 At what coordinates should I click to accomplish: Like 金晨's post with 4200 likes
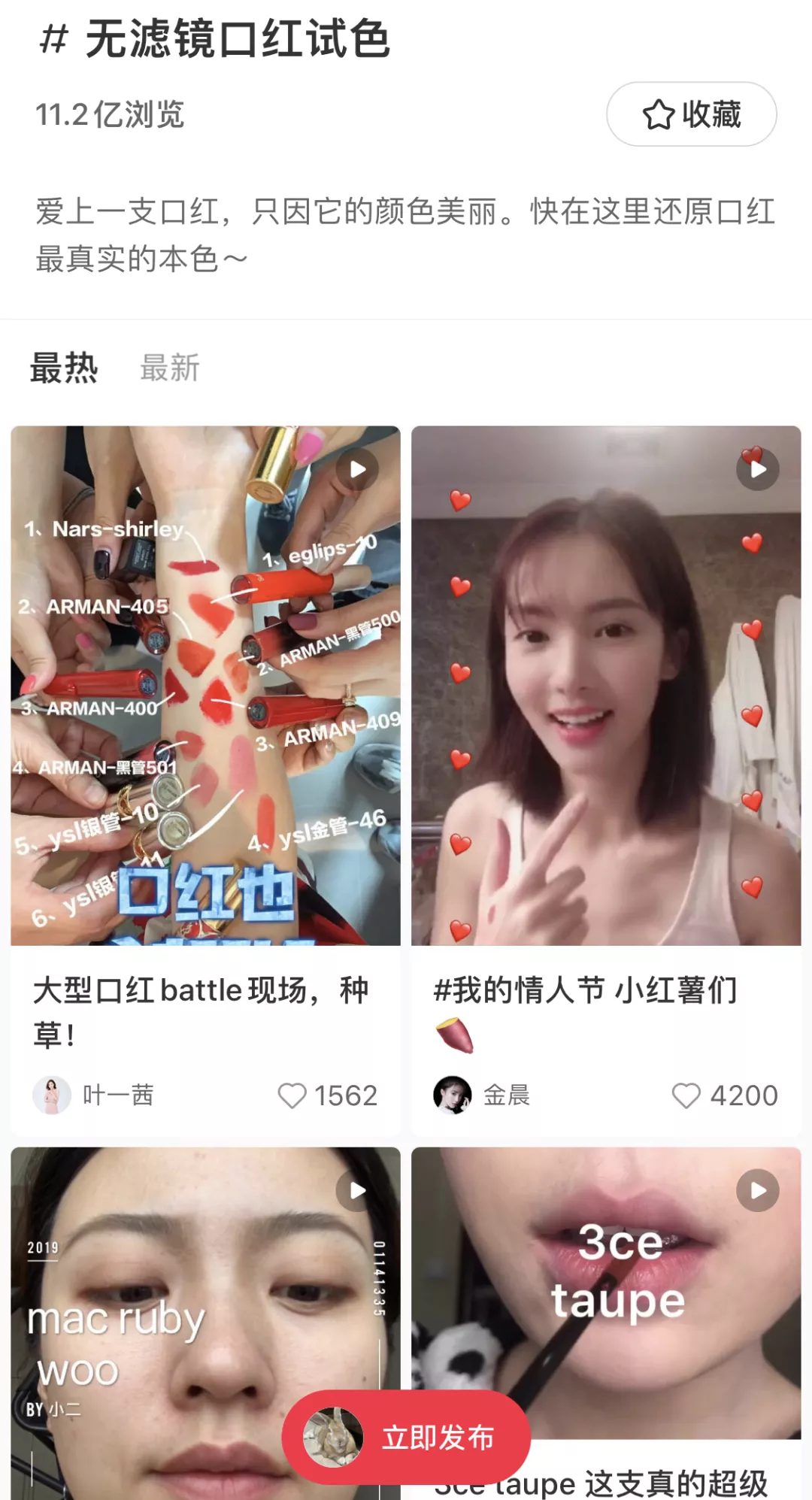coord(686,1095)
